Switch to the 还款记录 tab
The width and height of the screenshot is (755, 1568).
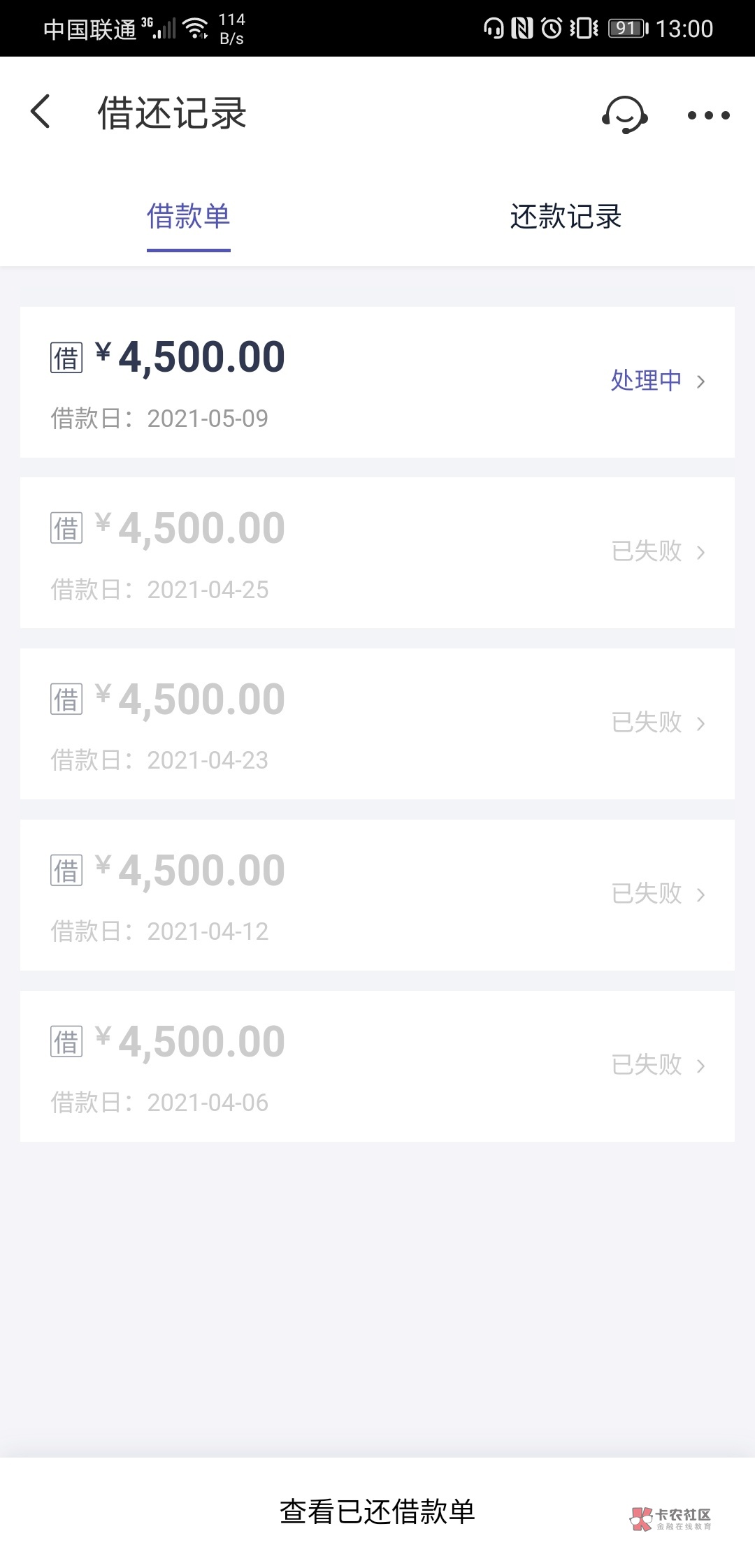[x=566, y=217]
